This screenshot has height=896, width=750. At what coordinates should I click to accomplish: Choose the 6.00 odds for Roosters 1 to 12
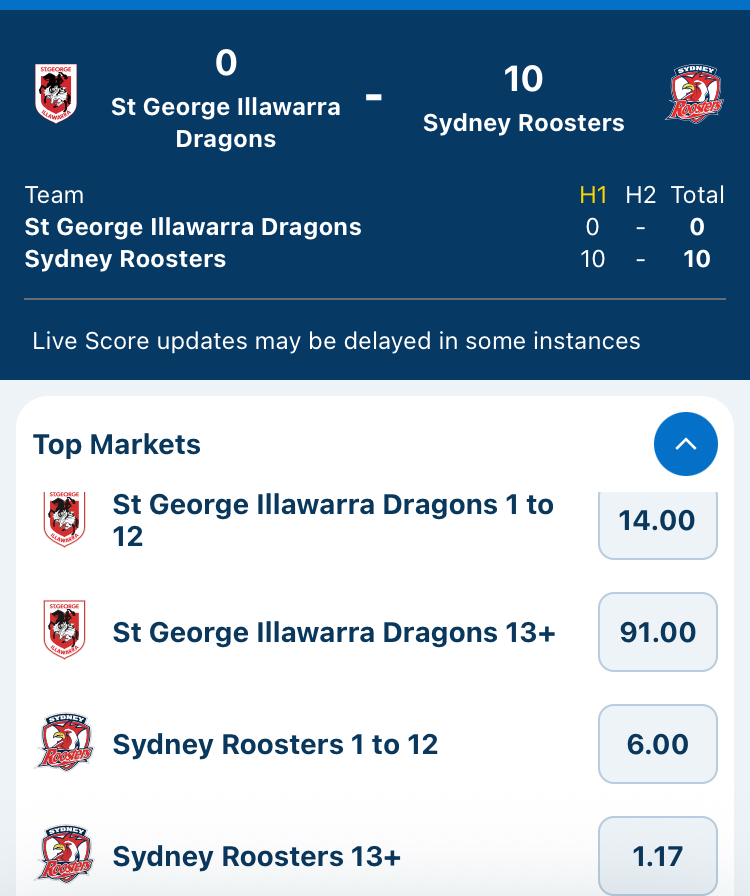[657, 744]
